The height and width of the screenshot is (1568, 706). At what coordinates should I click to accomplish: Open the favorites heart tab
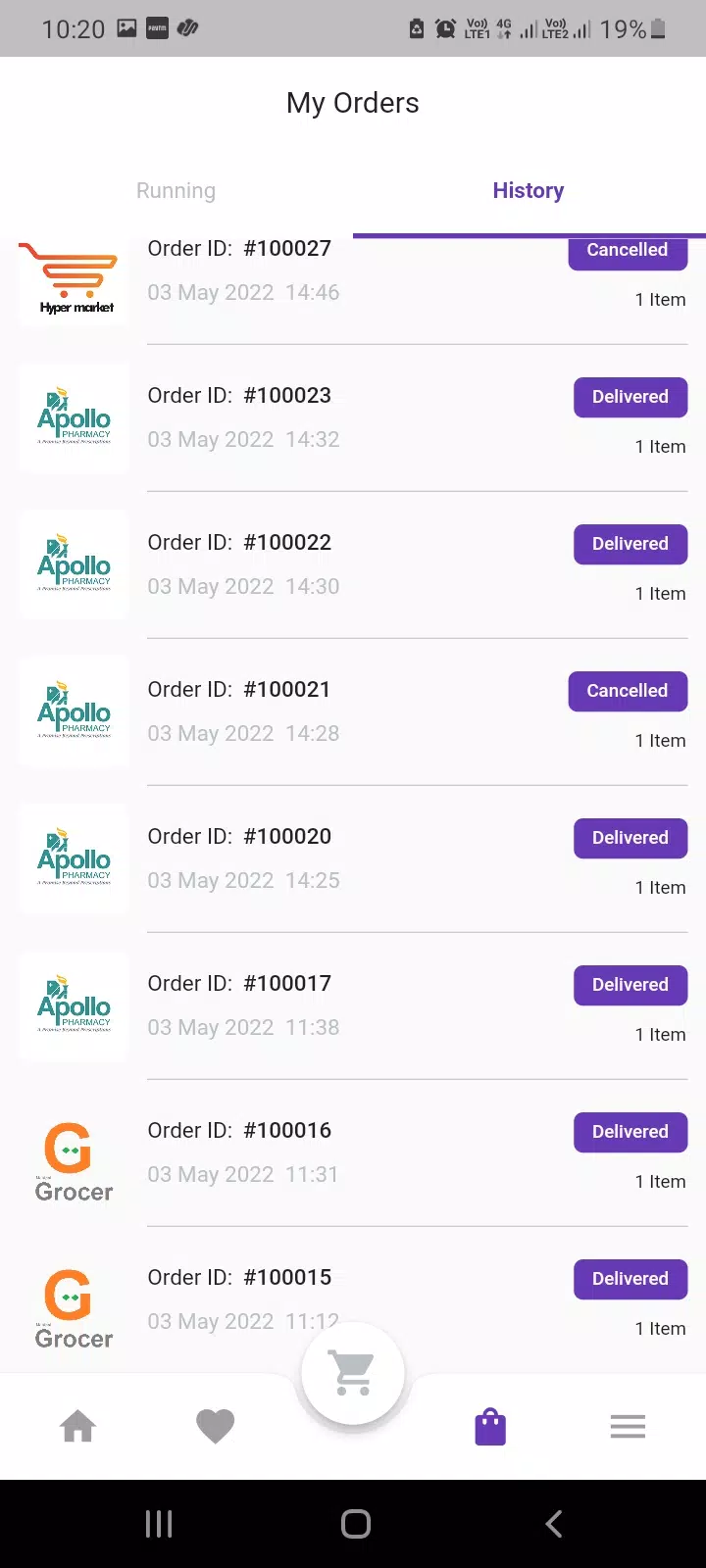tap(216, 1427)
